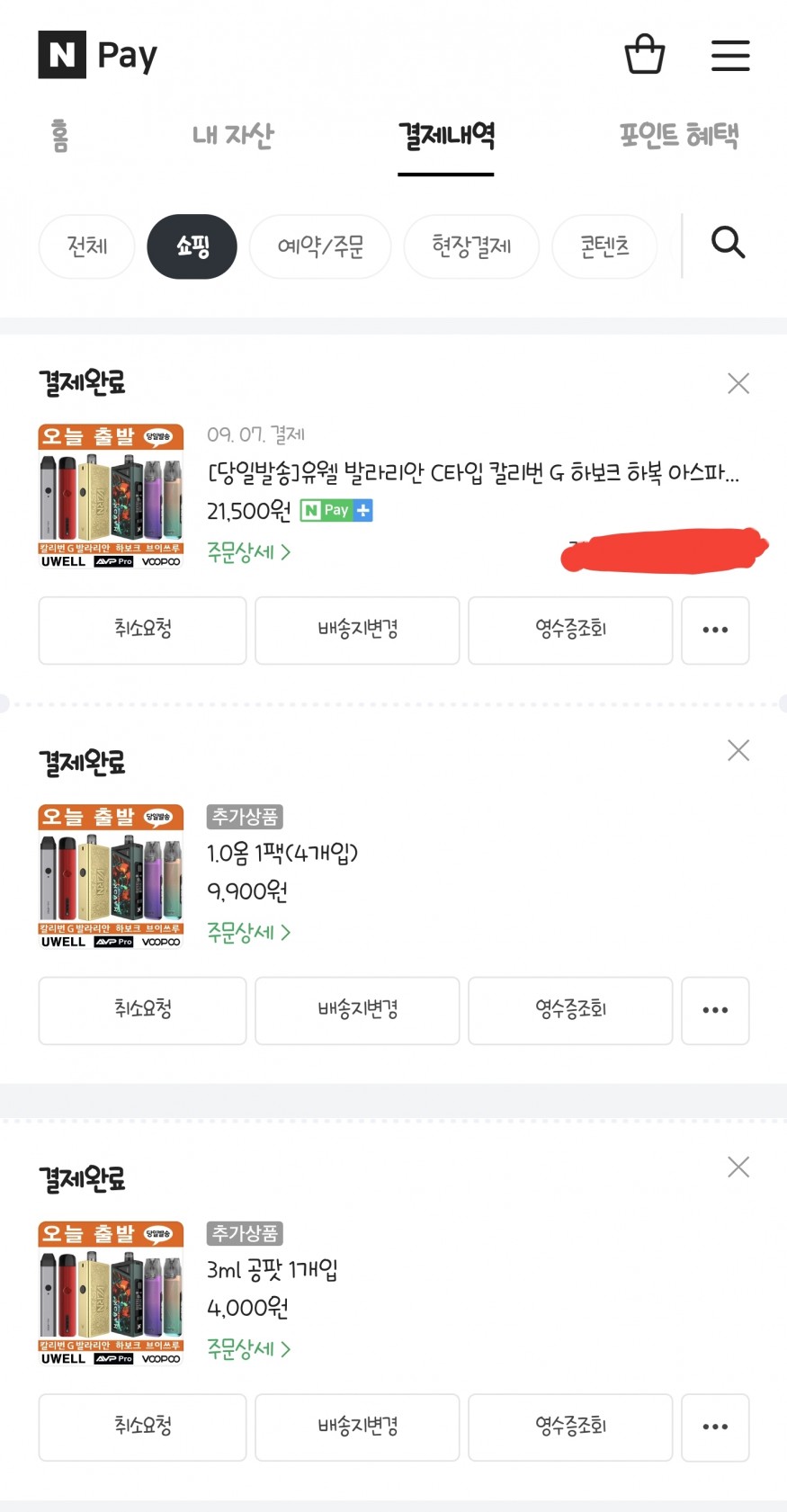Dismiss the 21,500원 order card
787x1512 pixels.
(x=738, y=384)
